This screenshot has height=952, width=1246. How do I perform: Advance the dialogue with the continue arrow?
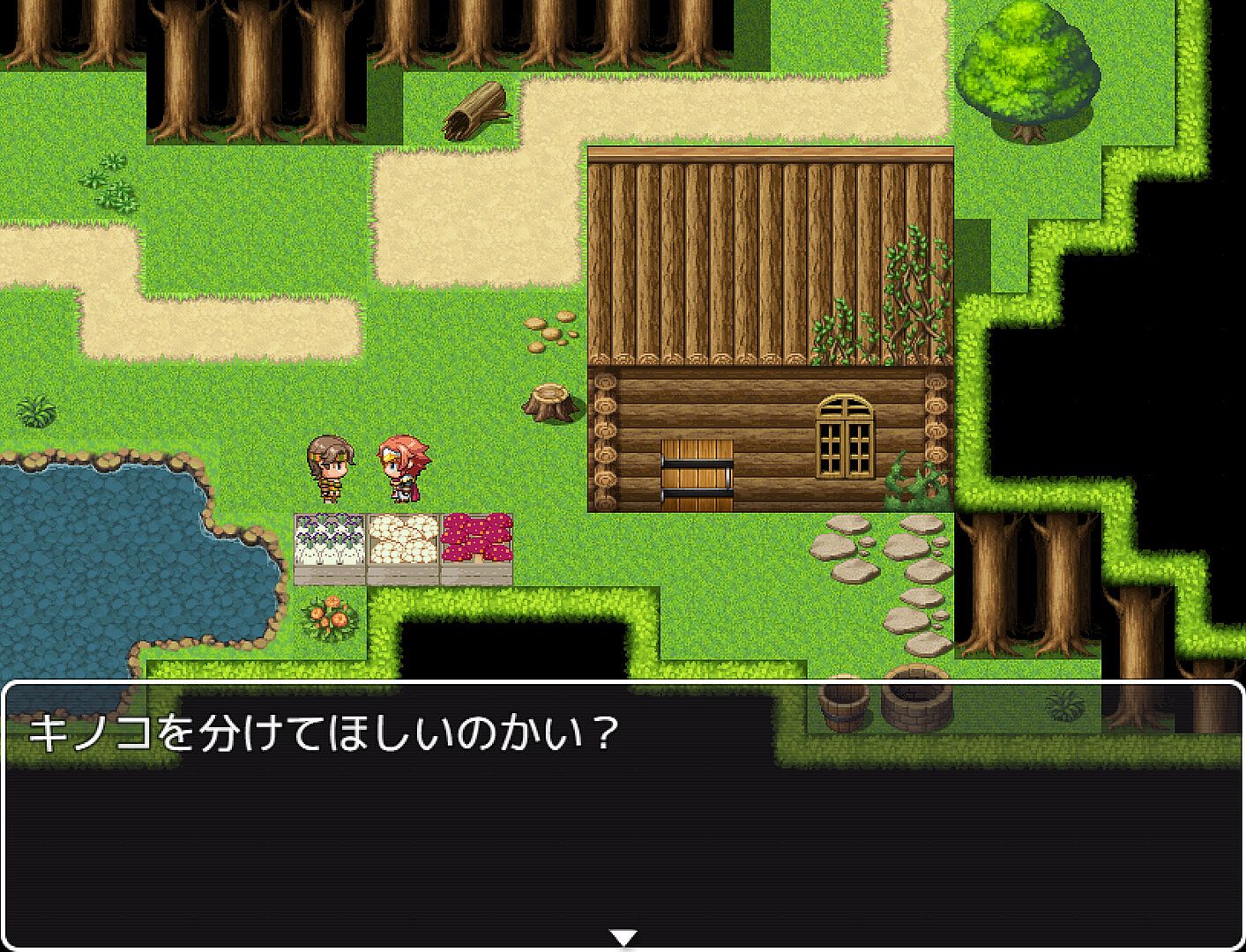coord(623,938)
